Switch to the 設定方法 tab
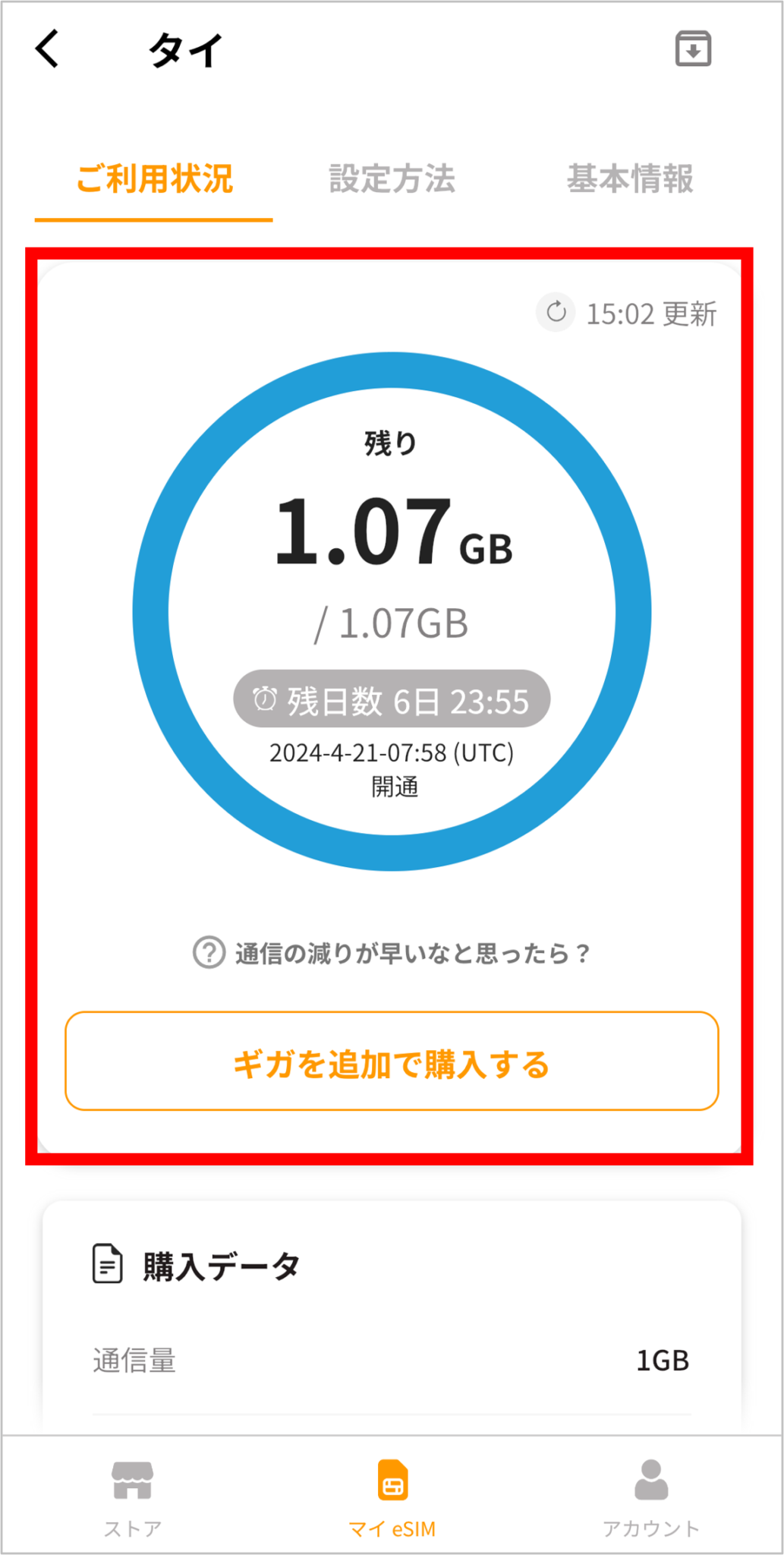Screen dimensions: 784x1555 [392, 179]
